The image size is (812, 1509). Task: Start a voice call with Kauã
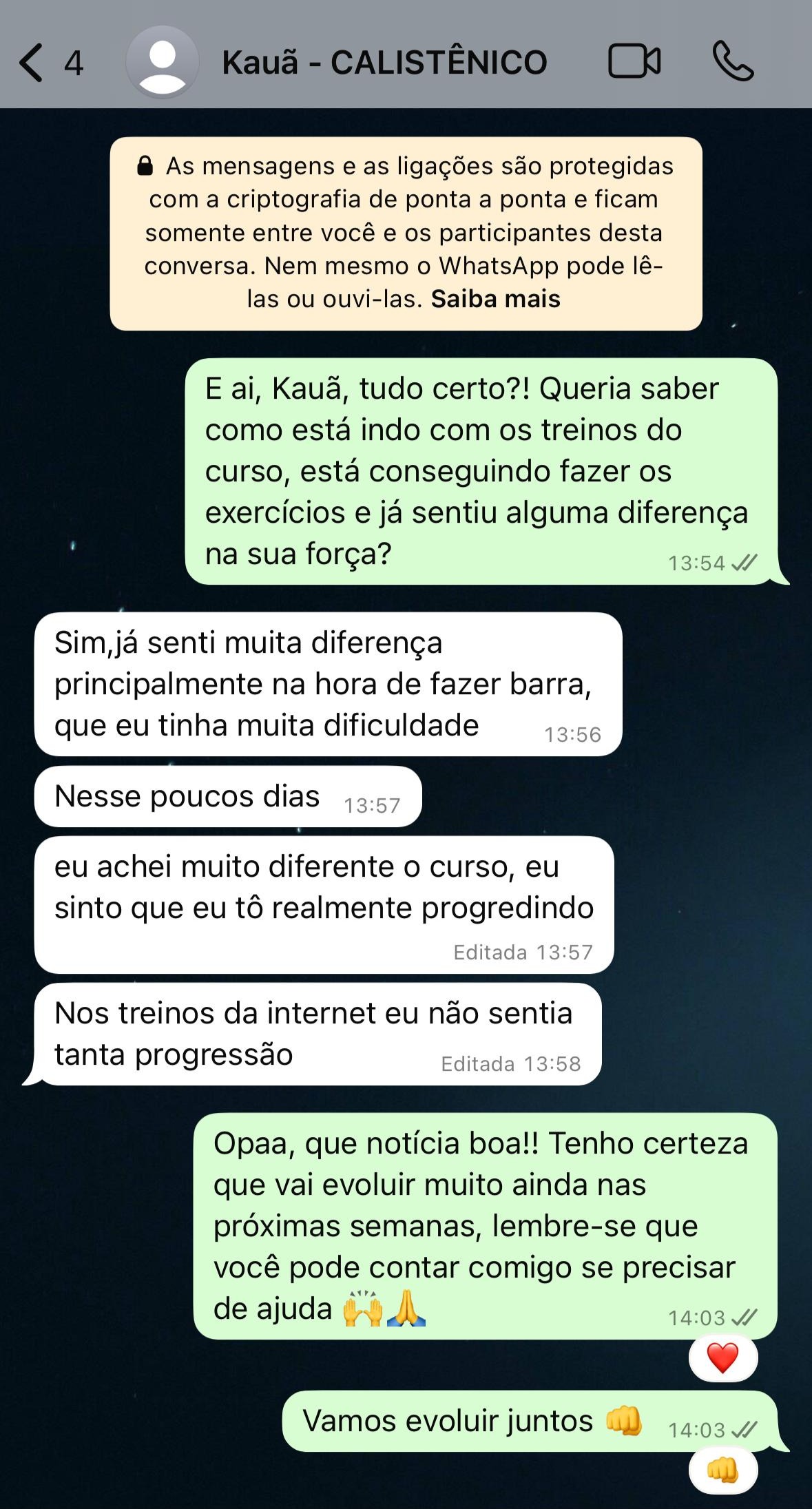pos(732,62)
